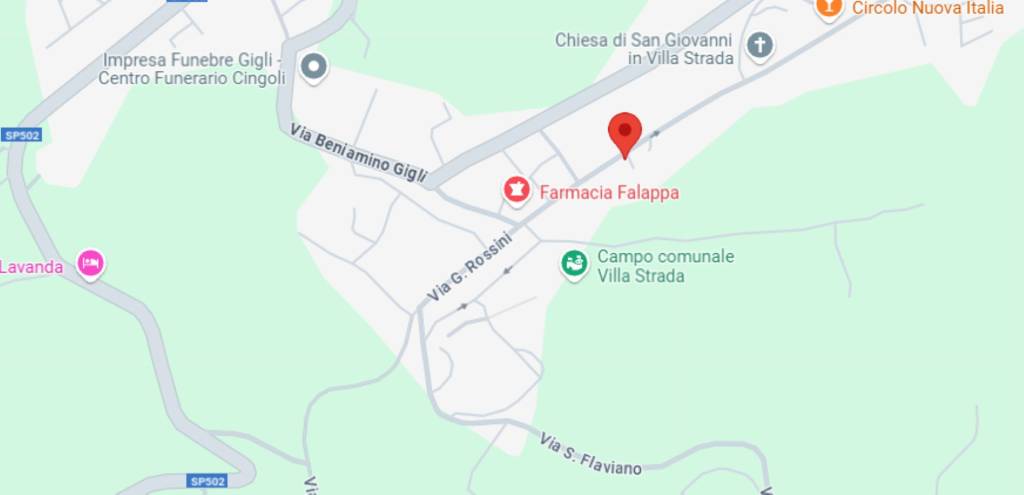Open Circolo Nuova Italia marker
This screenshot has width=1024, height=495.
[828, 8]
